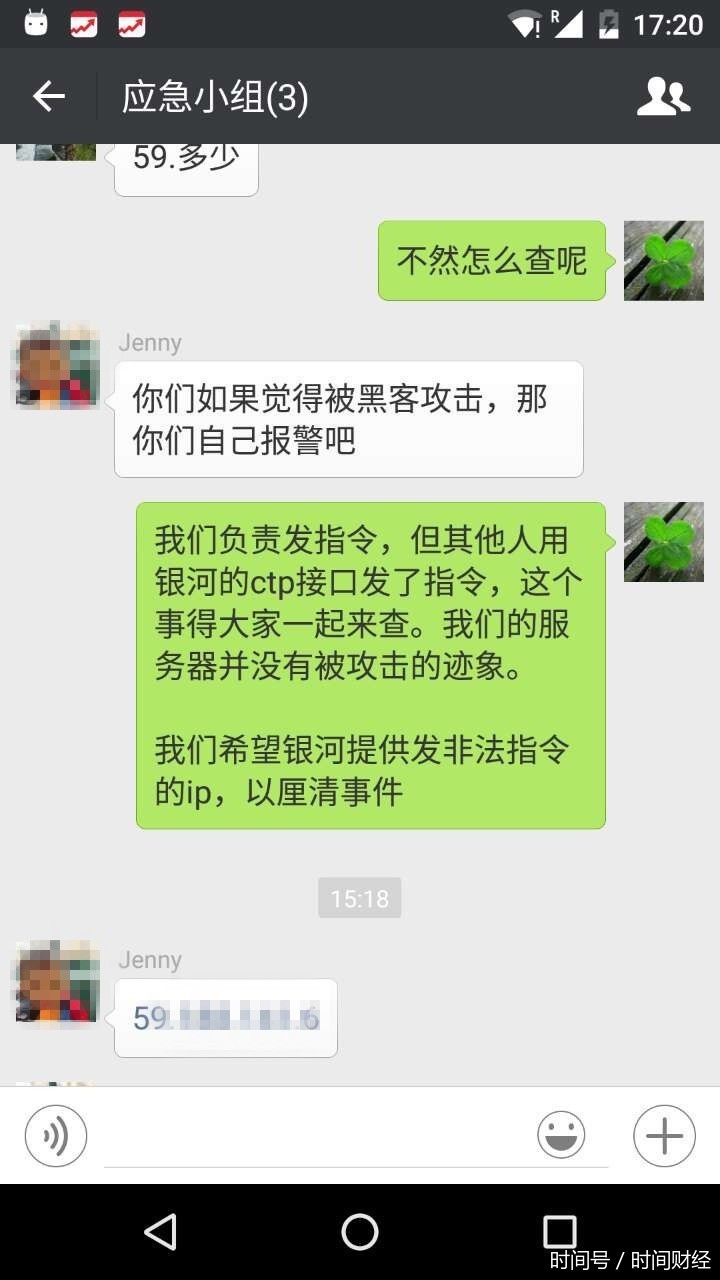Open the emoji picker

[561, 1136]
